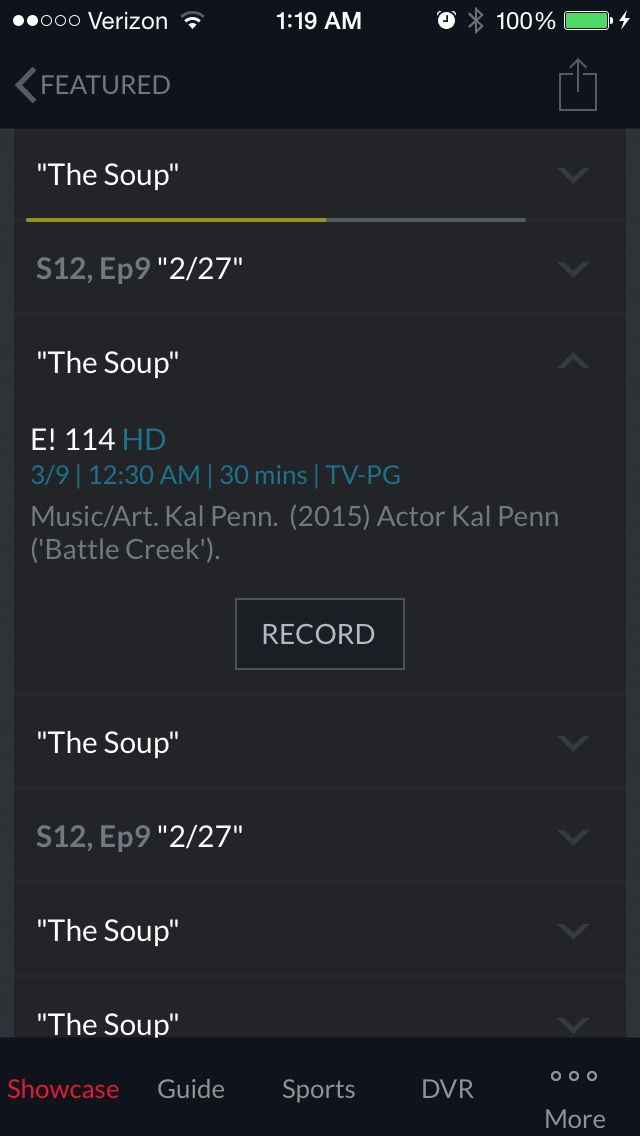Open the share icon
This screenshot has width=640, height=1136.
(578, 85)
